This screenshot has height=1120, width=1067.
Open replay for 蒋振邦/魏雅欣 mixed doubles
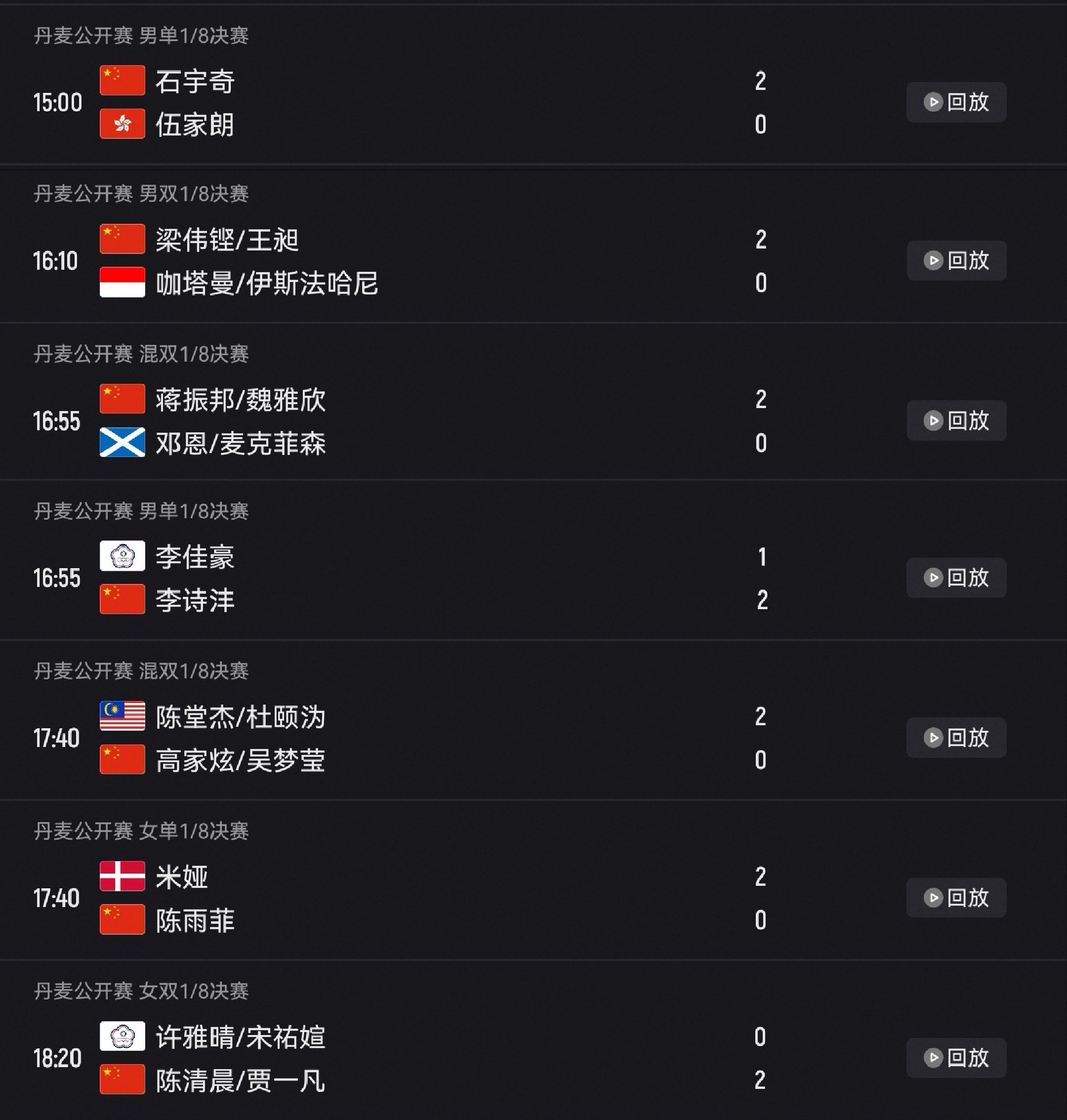tap(956, 420)
